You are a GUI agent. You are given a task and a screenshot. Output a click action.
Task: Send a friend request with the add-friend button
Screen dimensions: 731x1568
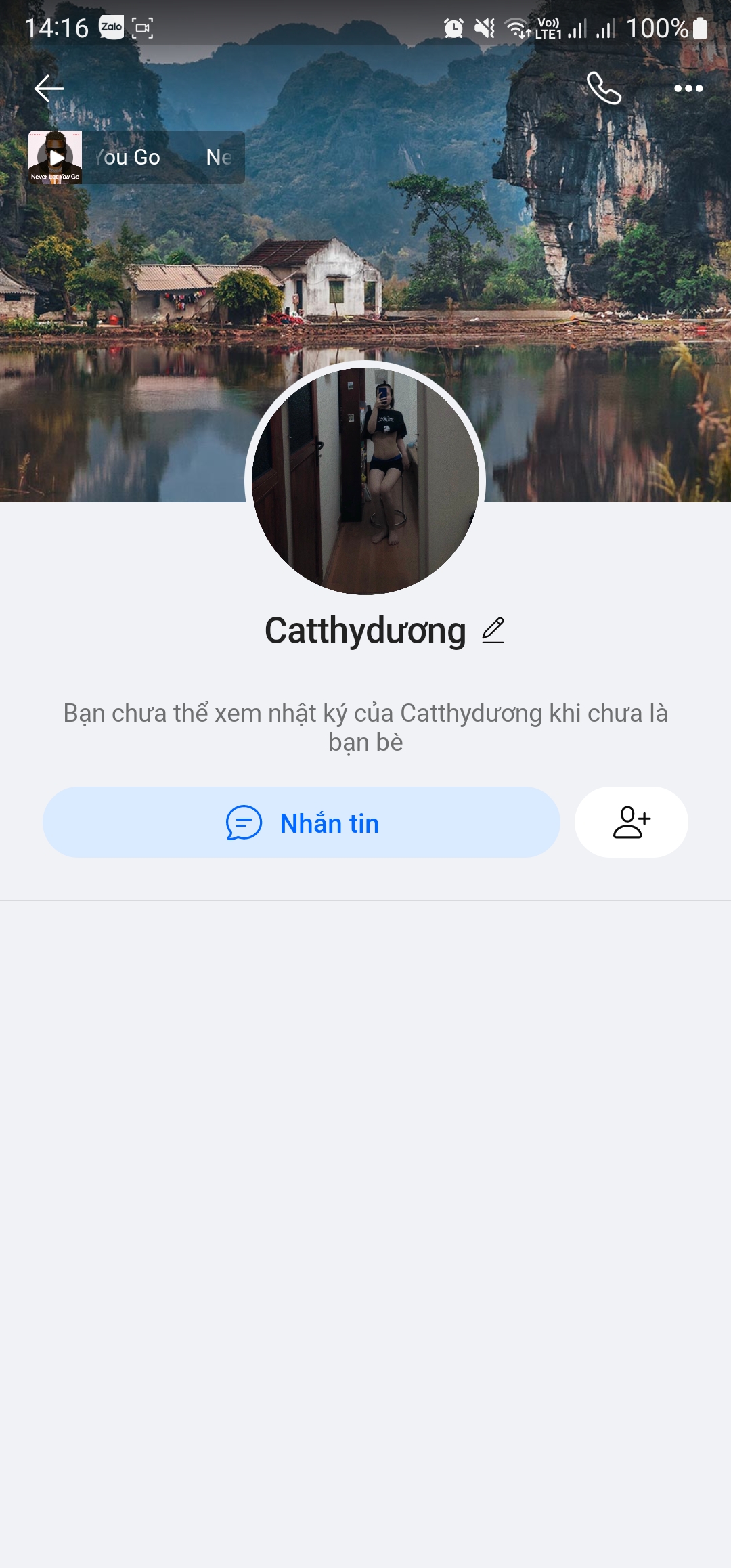point(631,823)
